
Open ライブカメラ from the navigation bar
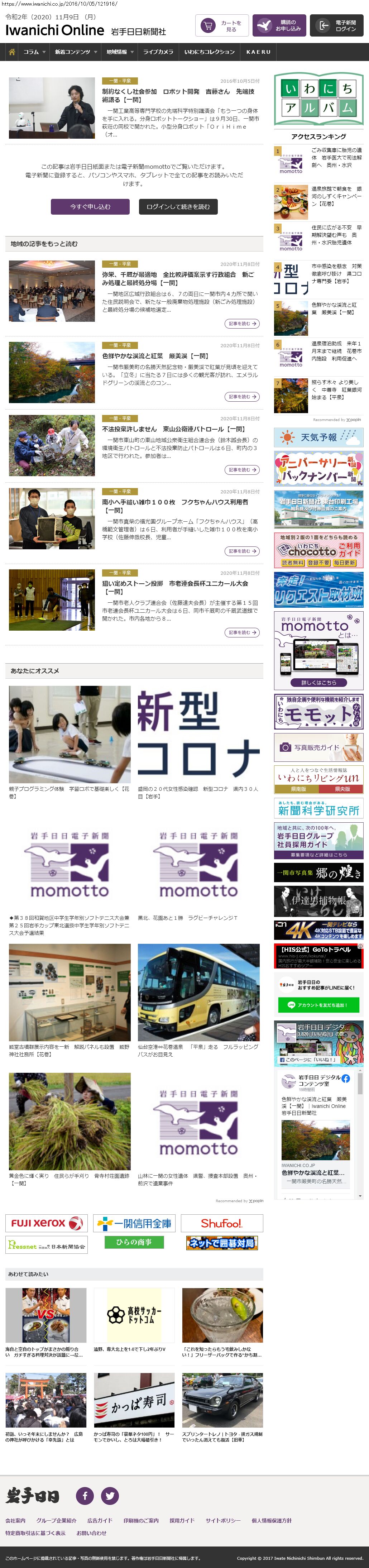point(158,52)
